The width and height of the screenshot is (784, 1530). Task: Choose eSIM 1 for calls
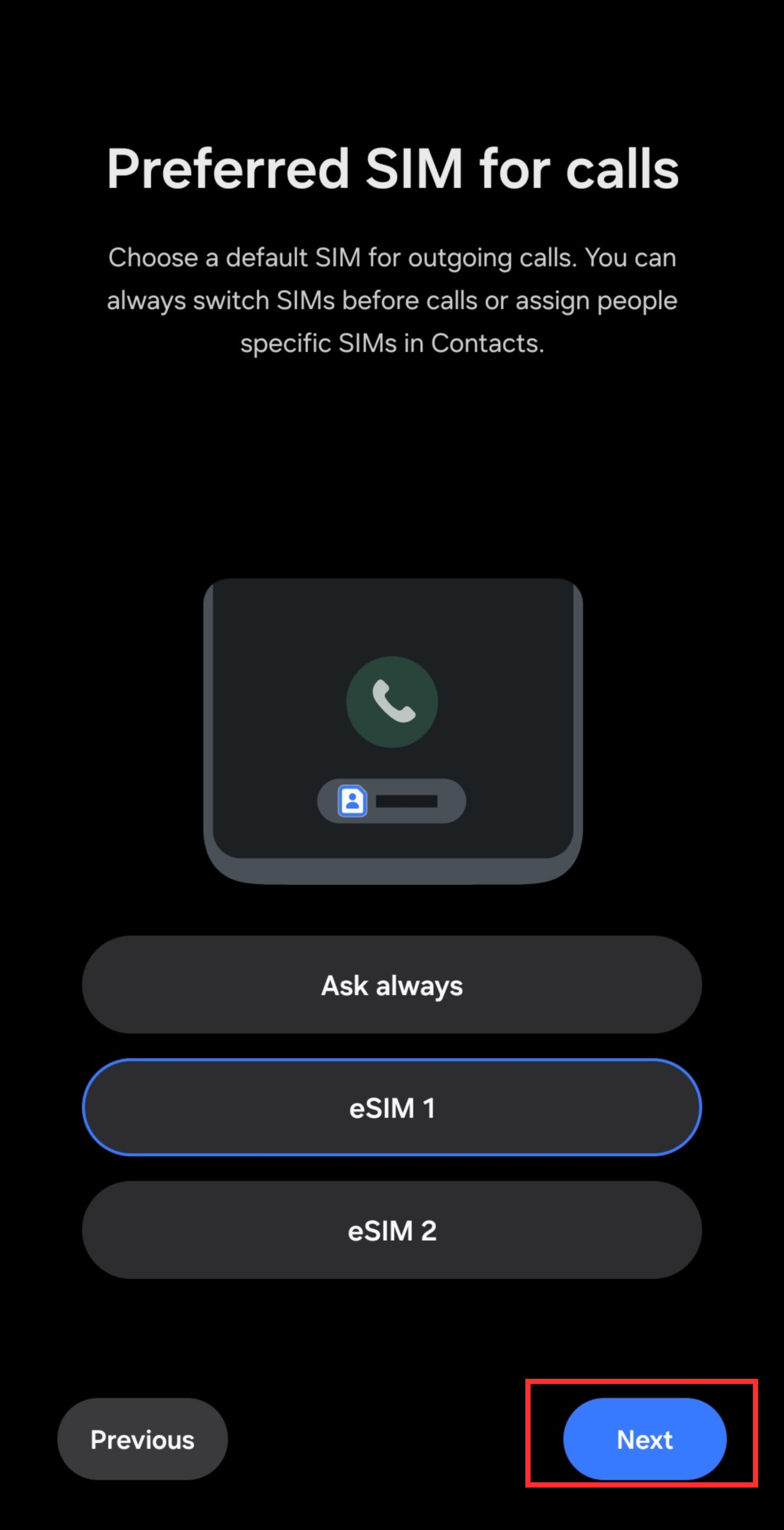[392, 1107]
